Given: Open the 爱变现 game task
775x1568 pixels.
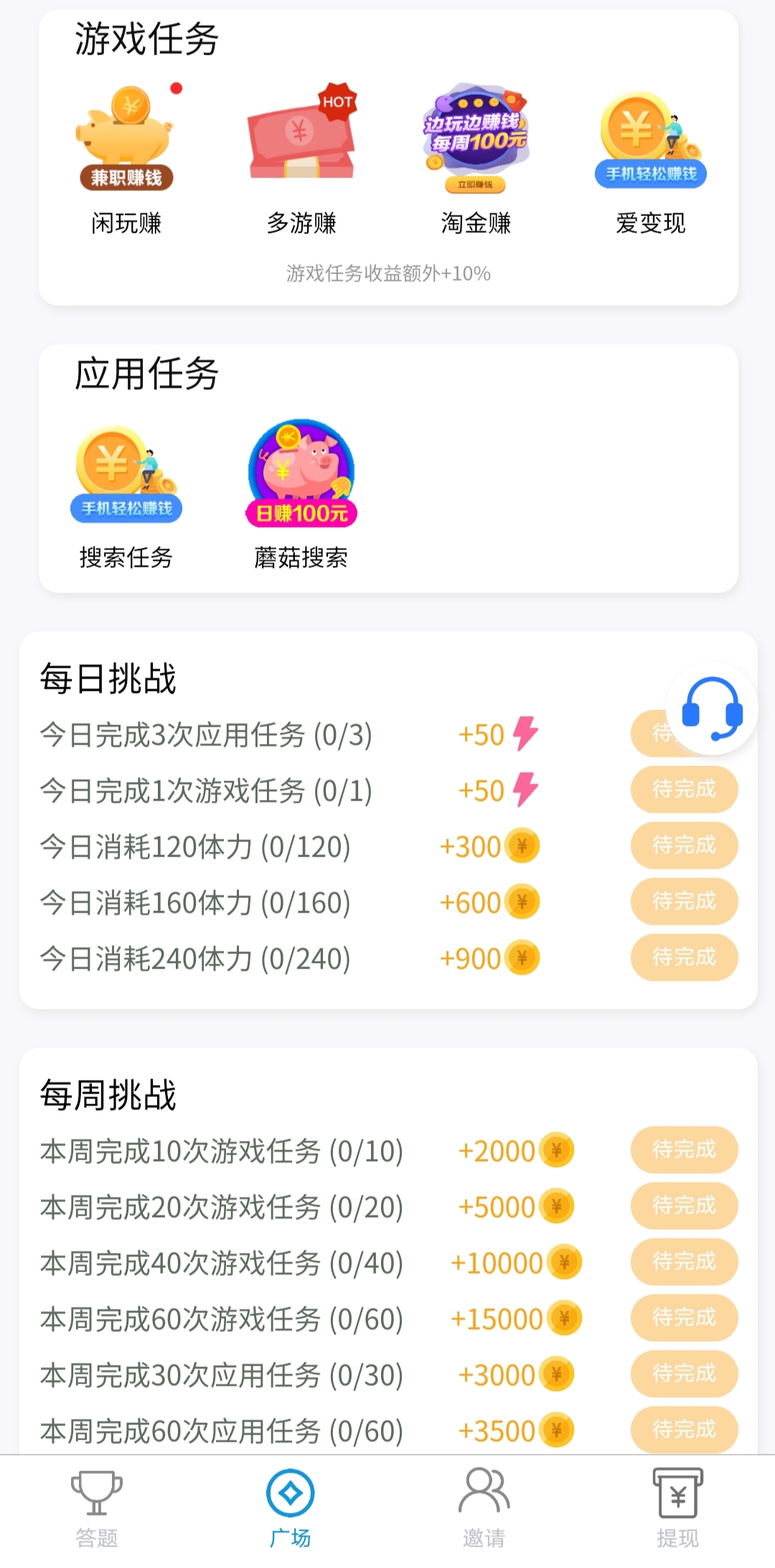Looking at the screenshot, I should click(651, 159).
